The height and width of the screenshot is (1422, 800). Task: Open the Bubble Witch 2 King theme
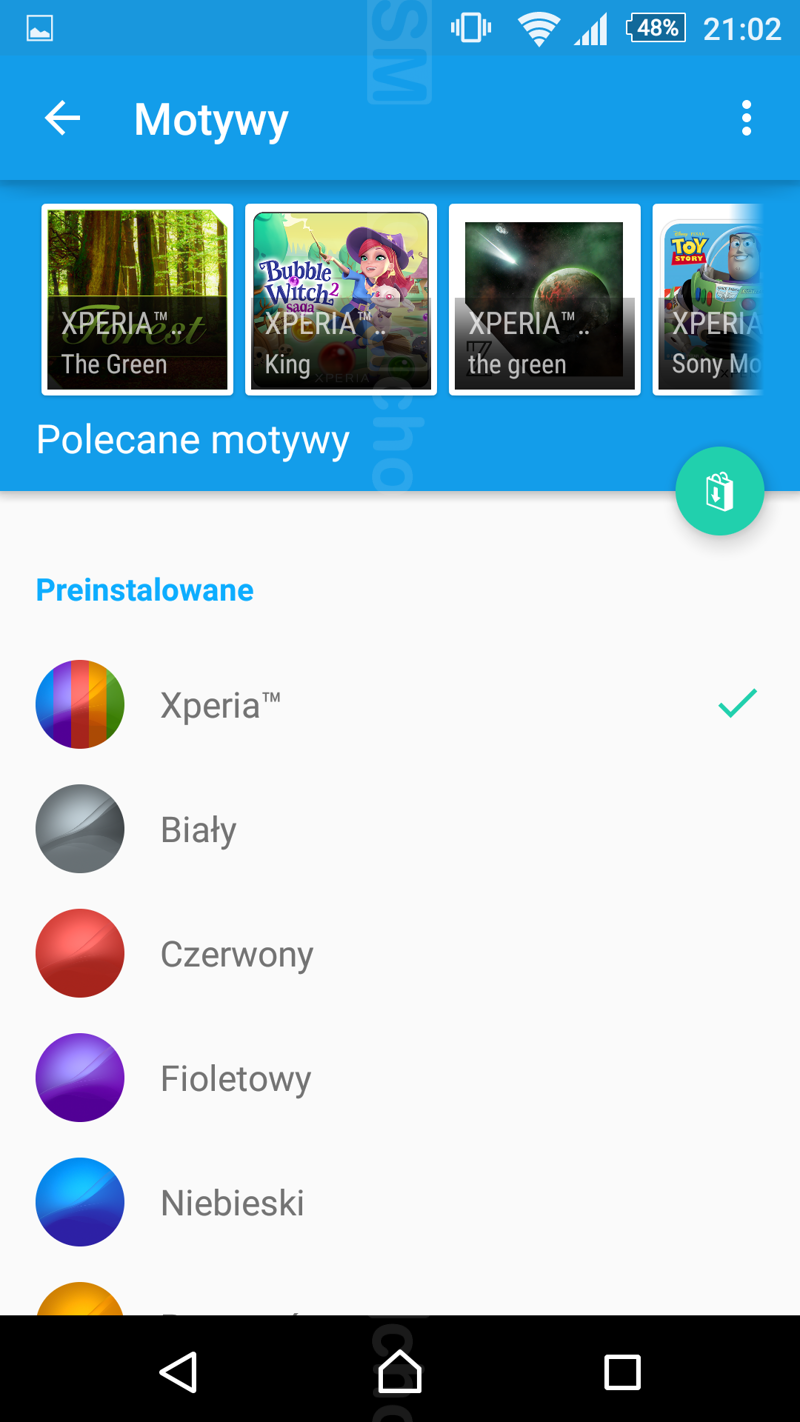coord(341,300)
